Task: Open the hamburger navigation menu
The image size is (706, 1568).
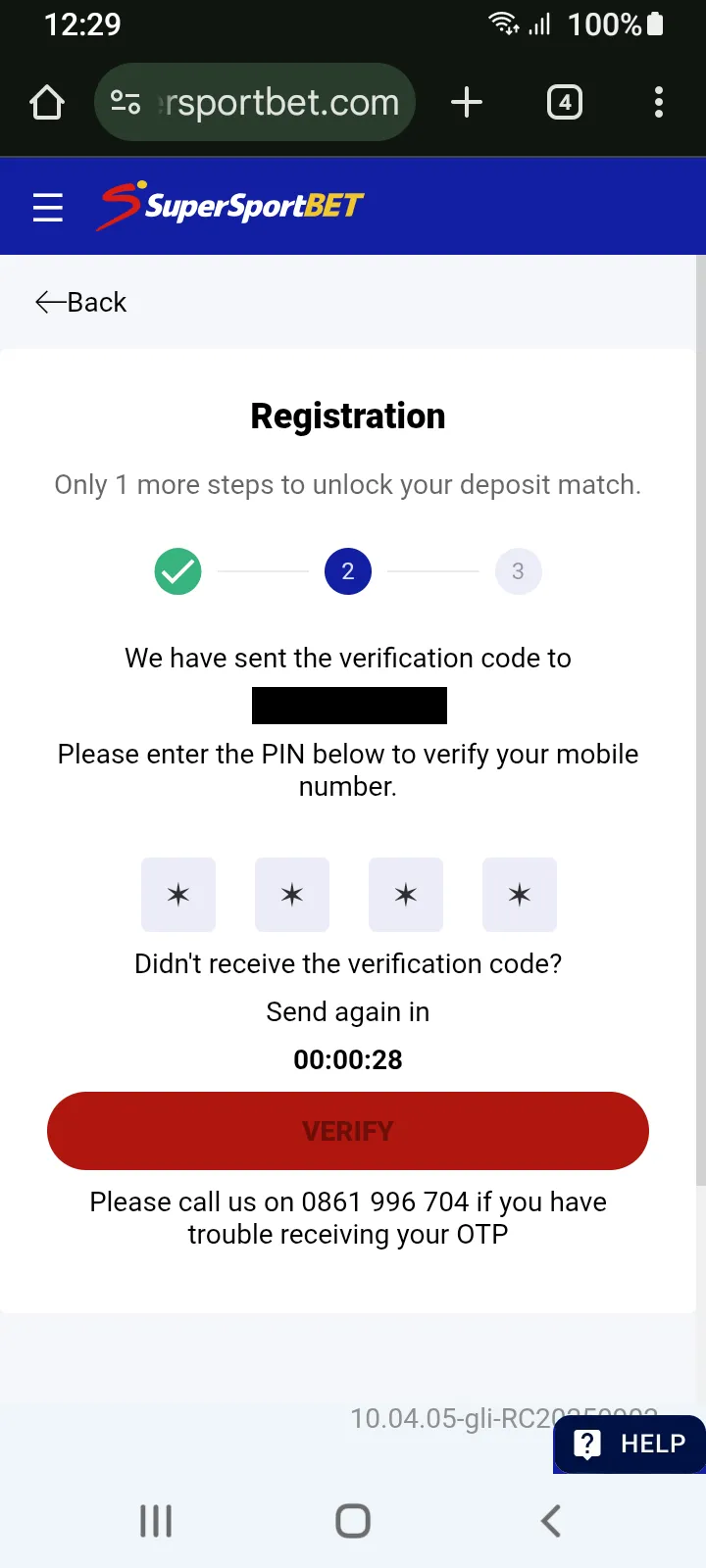Action: (47, 207)
